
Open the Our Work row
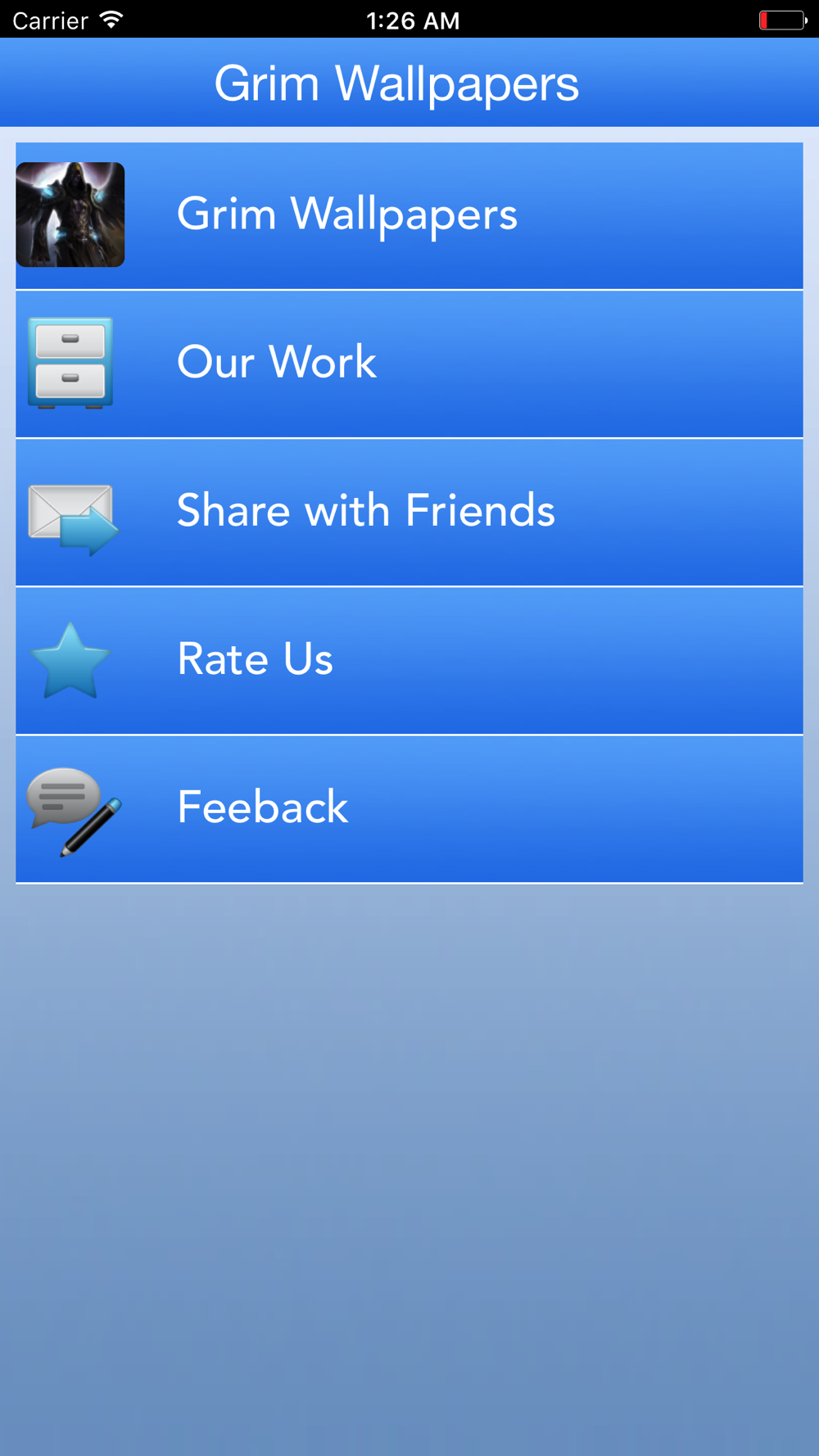(409, 364)
